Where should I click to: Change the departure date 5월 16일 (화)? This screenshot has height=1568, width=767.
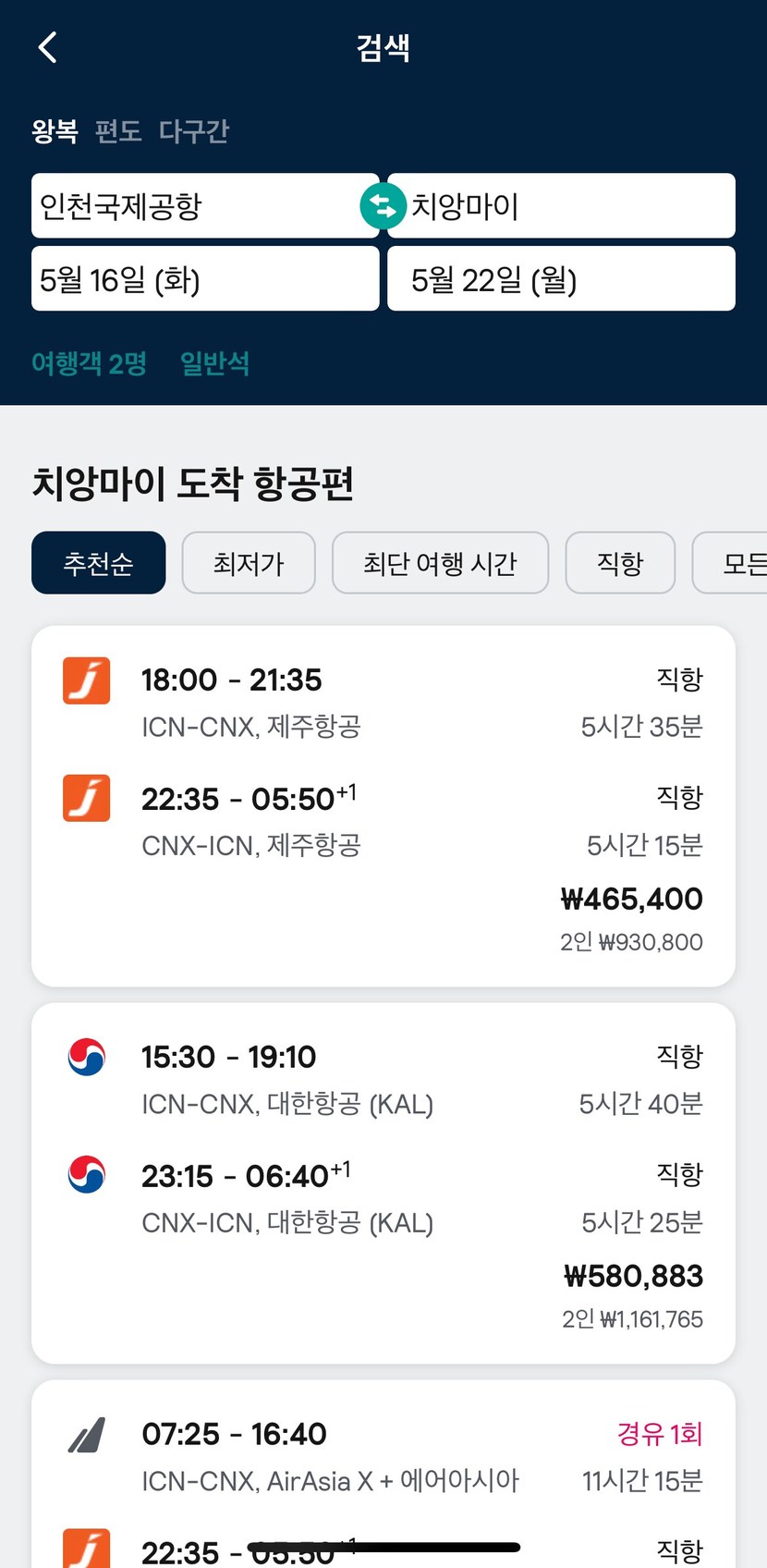click(205, 278)
